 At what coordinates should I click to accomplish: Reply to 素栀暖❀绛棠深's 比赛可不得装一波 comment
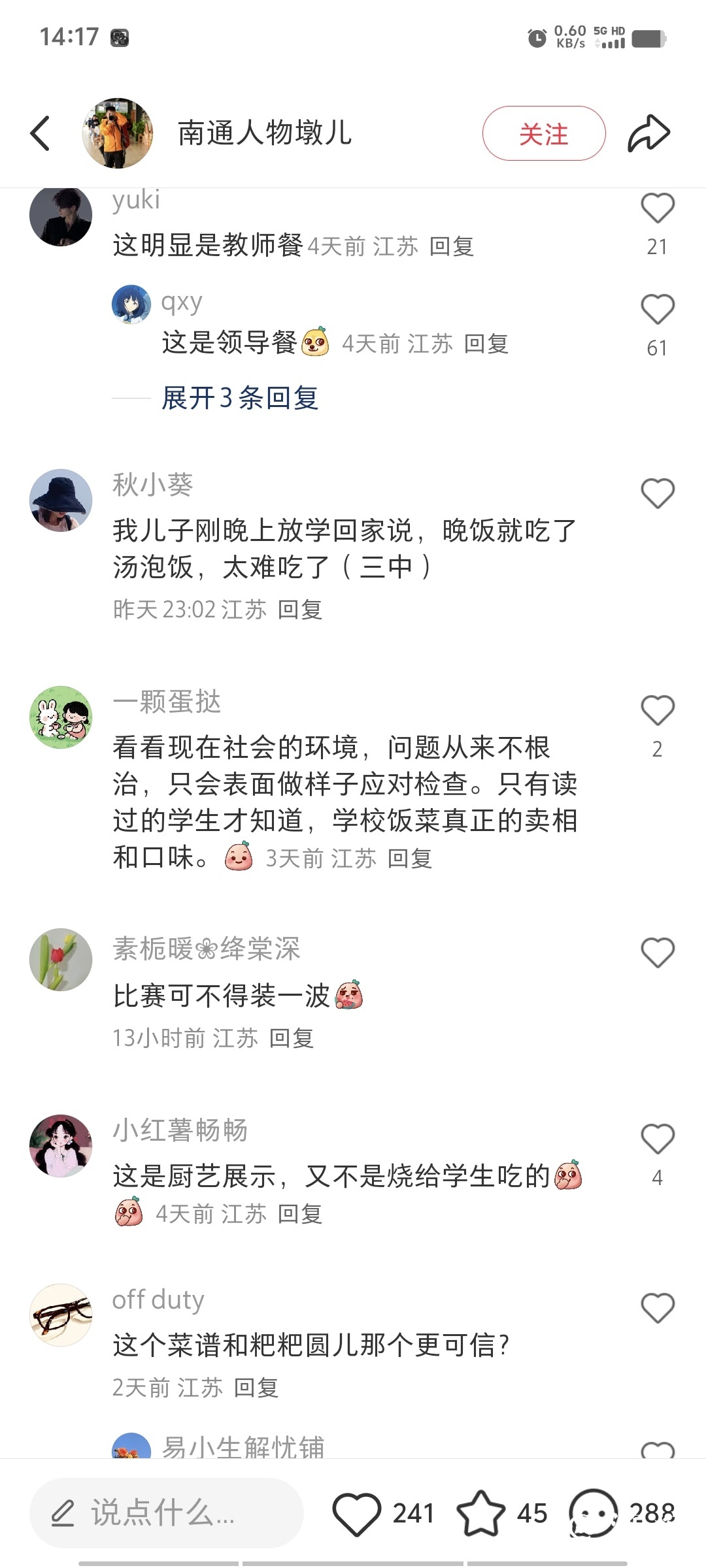[x=292, y=1038]
